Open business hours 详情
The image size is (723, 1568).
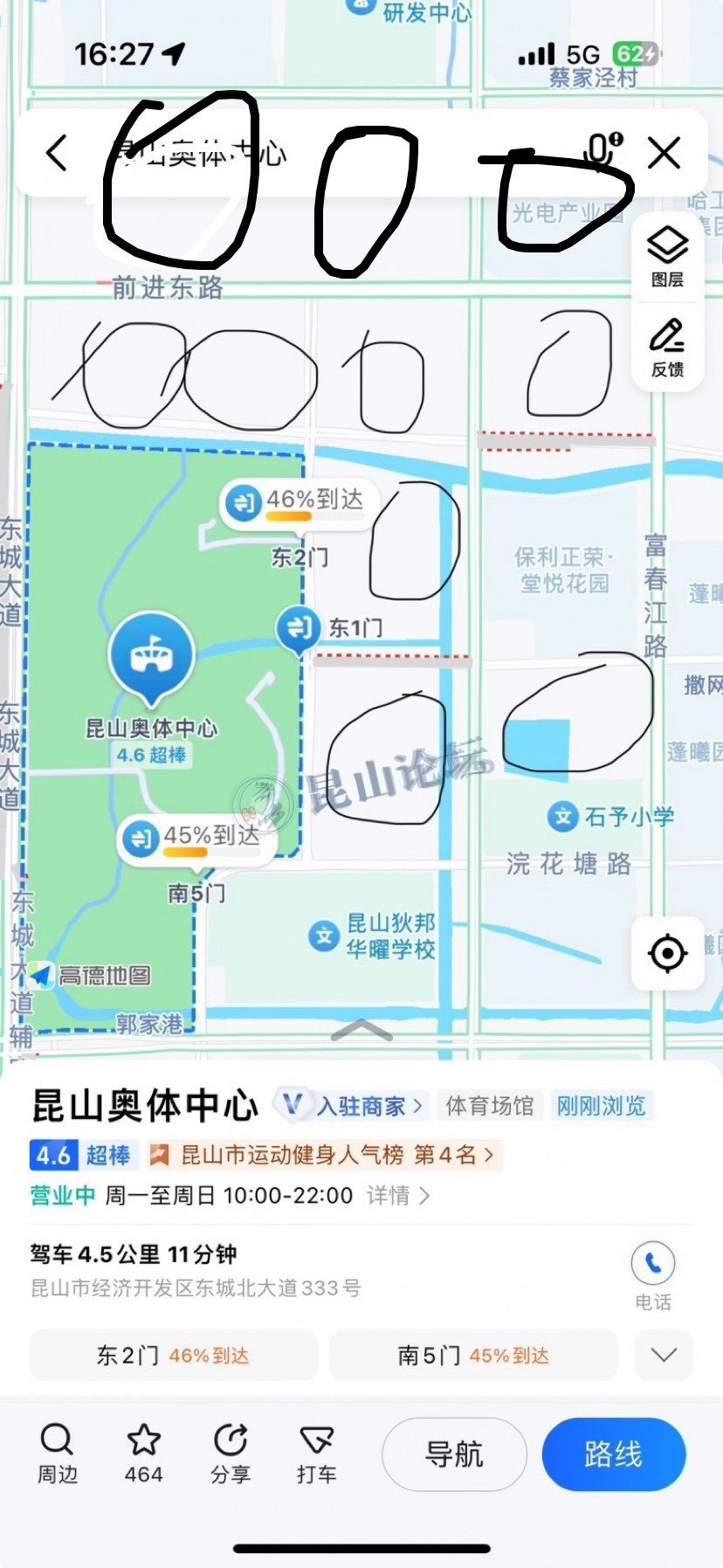click(398, 1195)
